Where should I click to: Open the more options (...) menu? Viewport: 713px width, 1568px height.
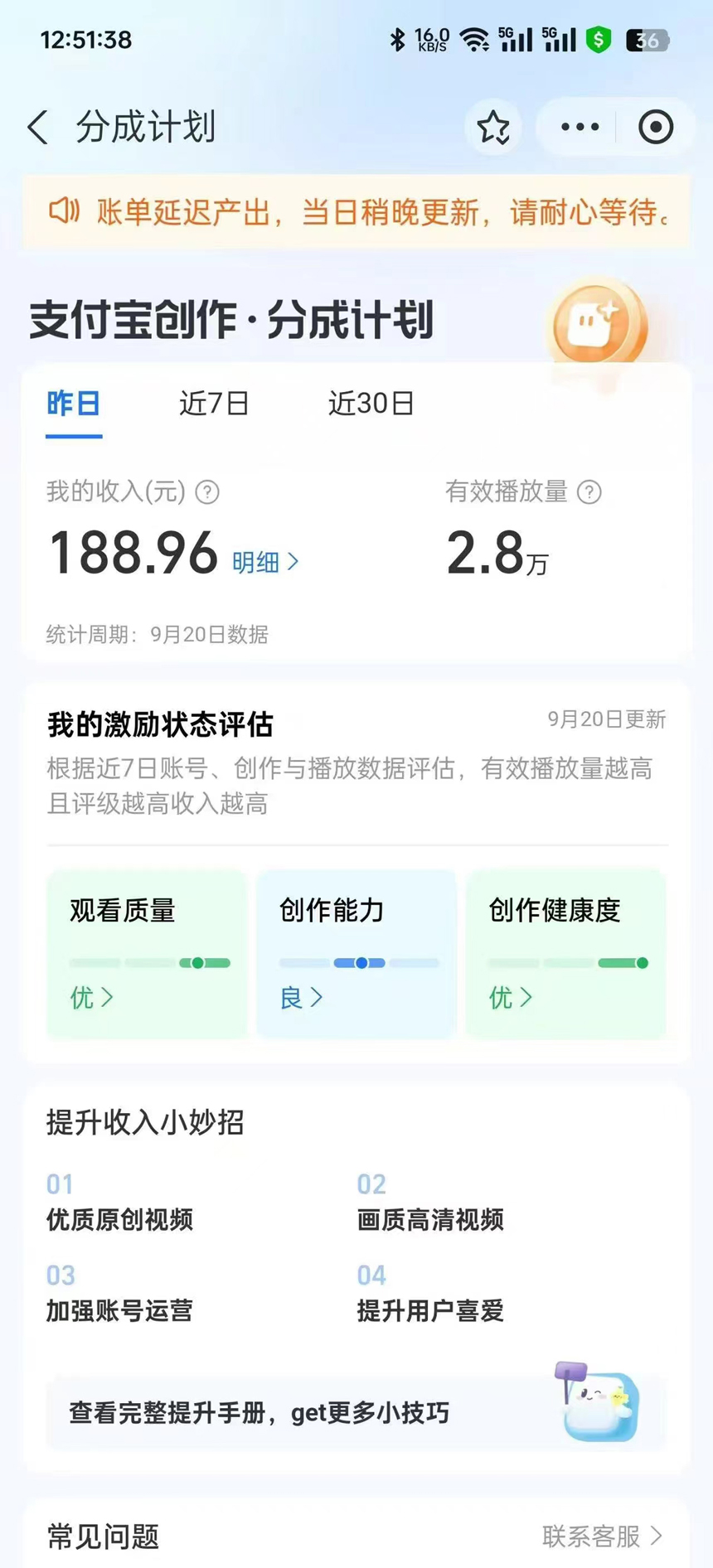pyautogui.click(x=578, y=126)
